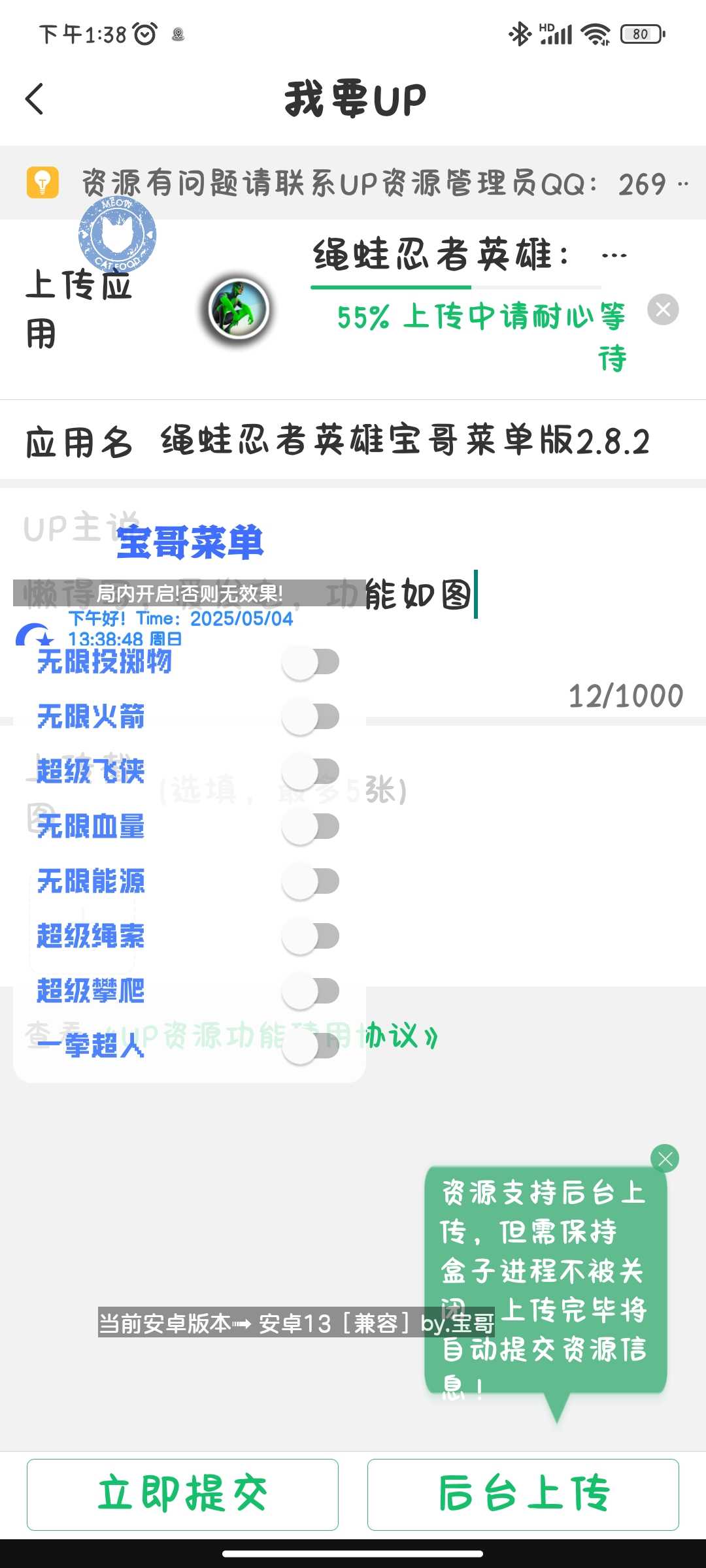Toggle 无限投掷物 switch
This screenshot has width=706, height=1568.
pos(311,662)
